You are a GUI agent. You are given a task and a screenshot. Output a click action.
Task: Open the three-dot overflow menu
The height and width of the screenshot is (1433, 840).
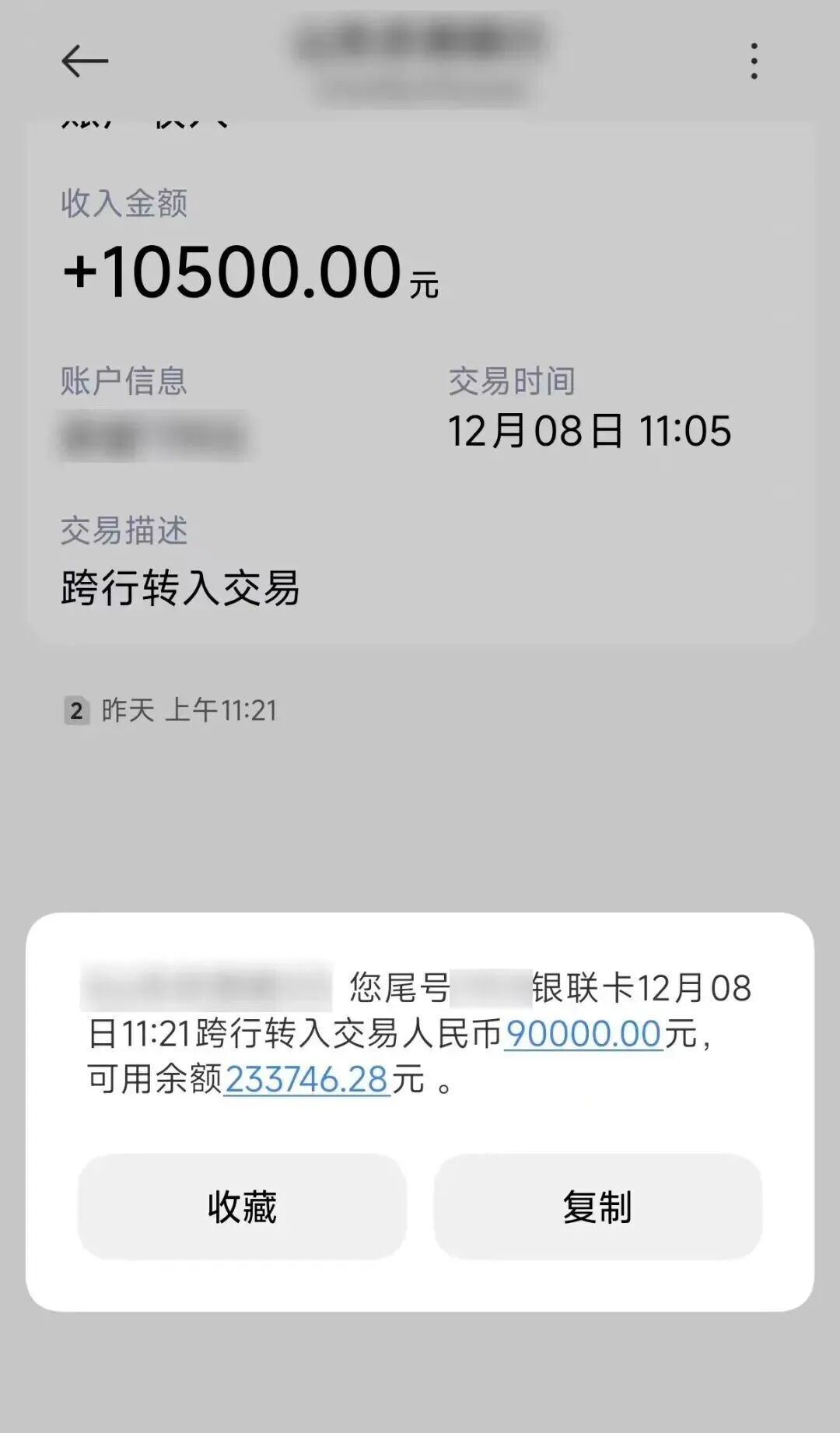(754, 61)
